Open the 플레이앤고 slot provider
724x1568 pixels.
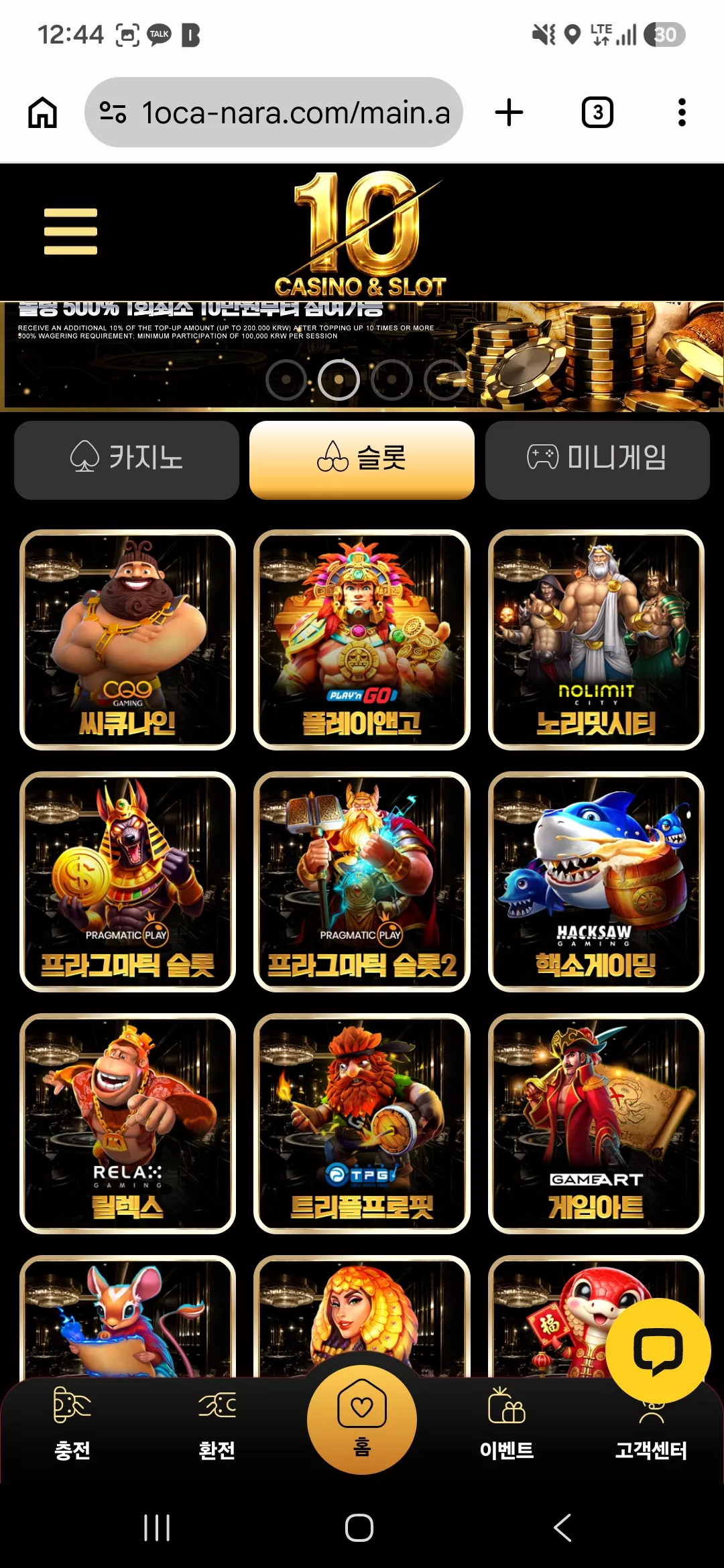tap(362, 640)
